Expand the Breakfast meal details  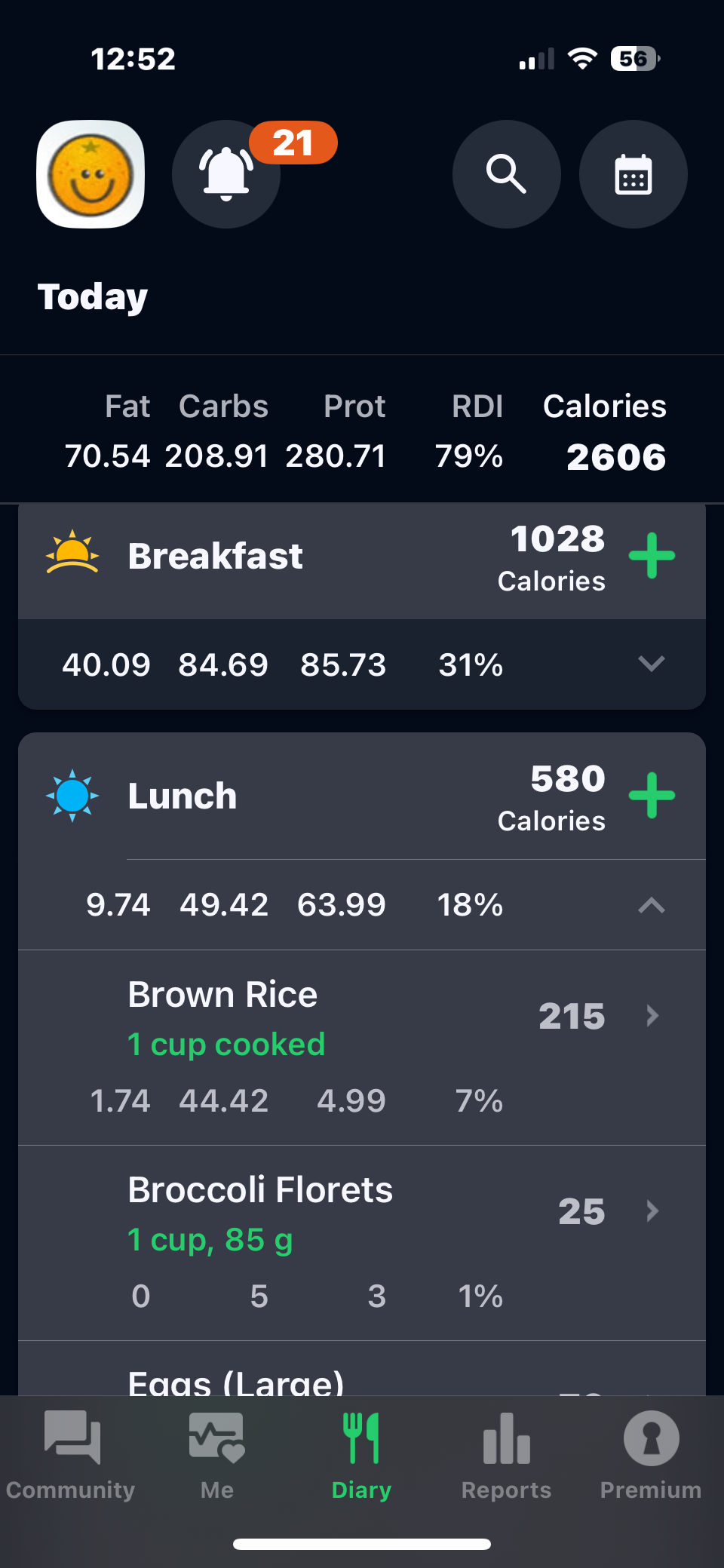click(x=651, y=664)
